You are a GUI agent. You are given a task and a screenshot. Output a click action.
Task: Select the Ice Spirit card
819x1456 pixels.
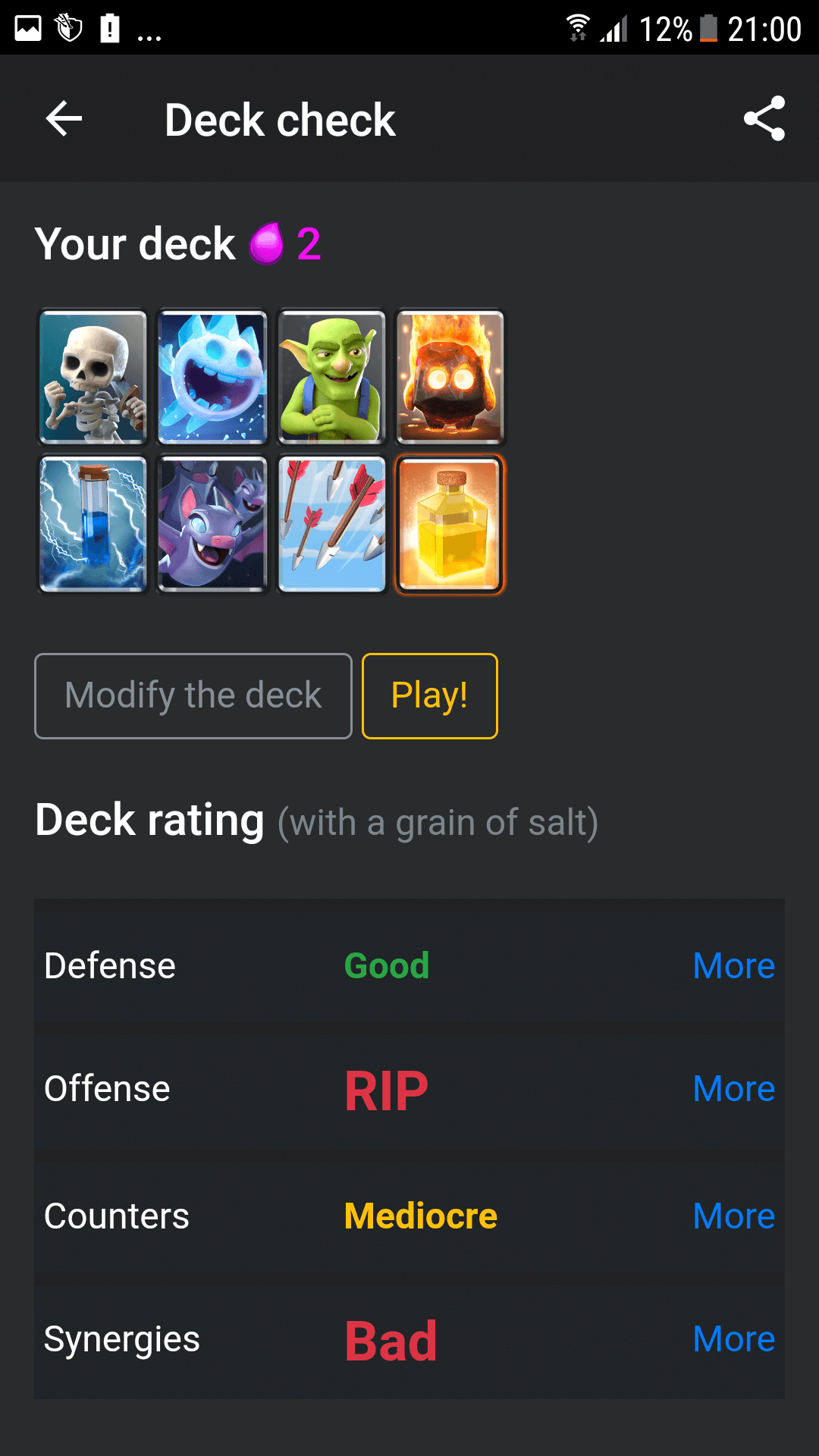click(212, 377)
